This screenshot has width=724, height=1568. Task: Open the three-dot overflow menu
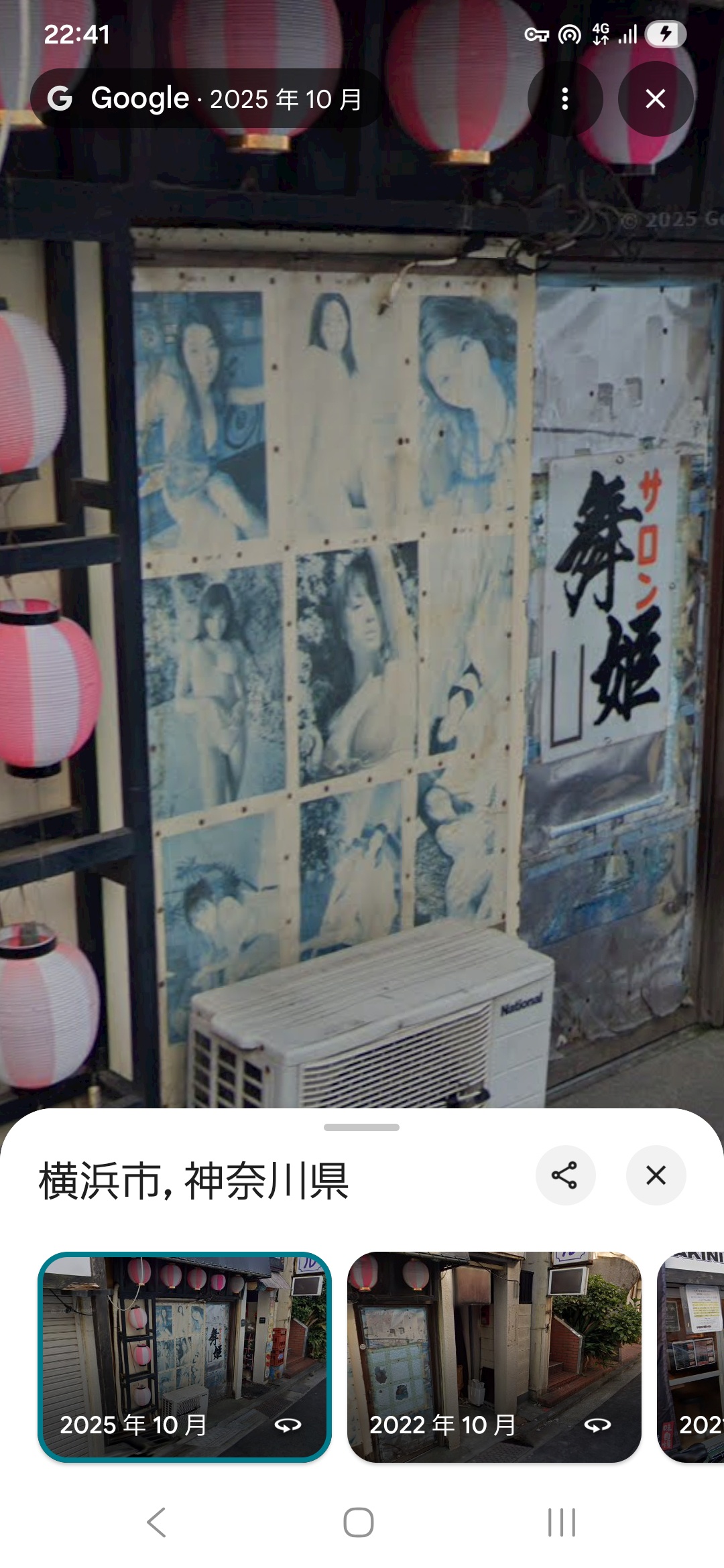[x=565, y=99]
